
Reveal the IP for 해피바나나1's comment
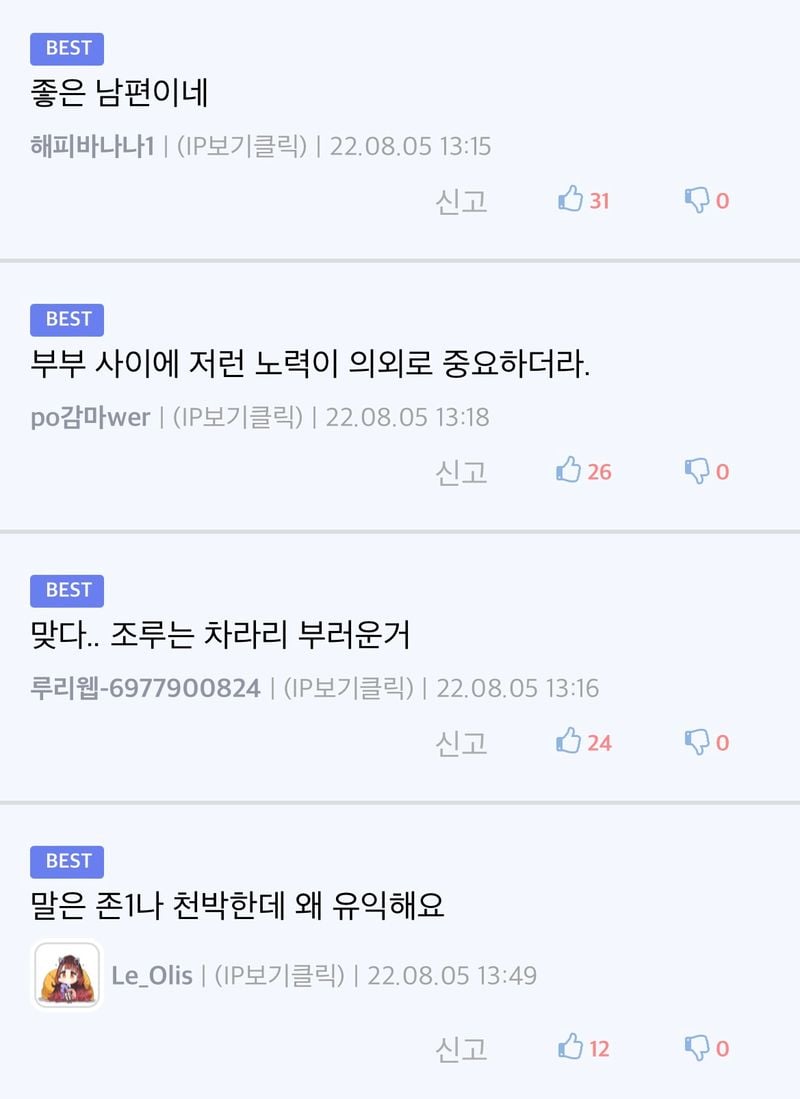tap(241, 146)
